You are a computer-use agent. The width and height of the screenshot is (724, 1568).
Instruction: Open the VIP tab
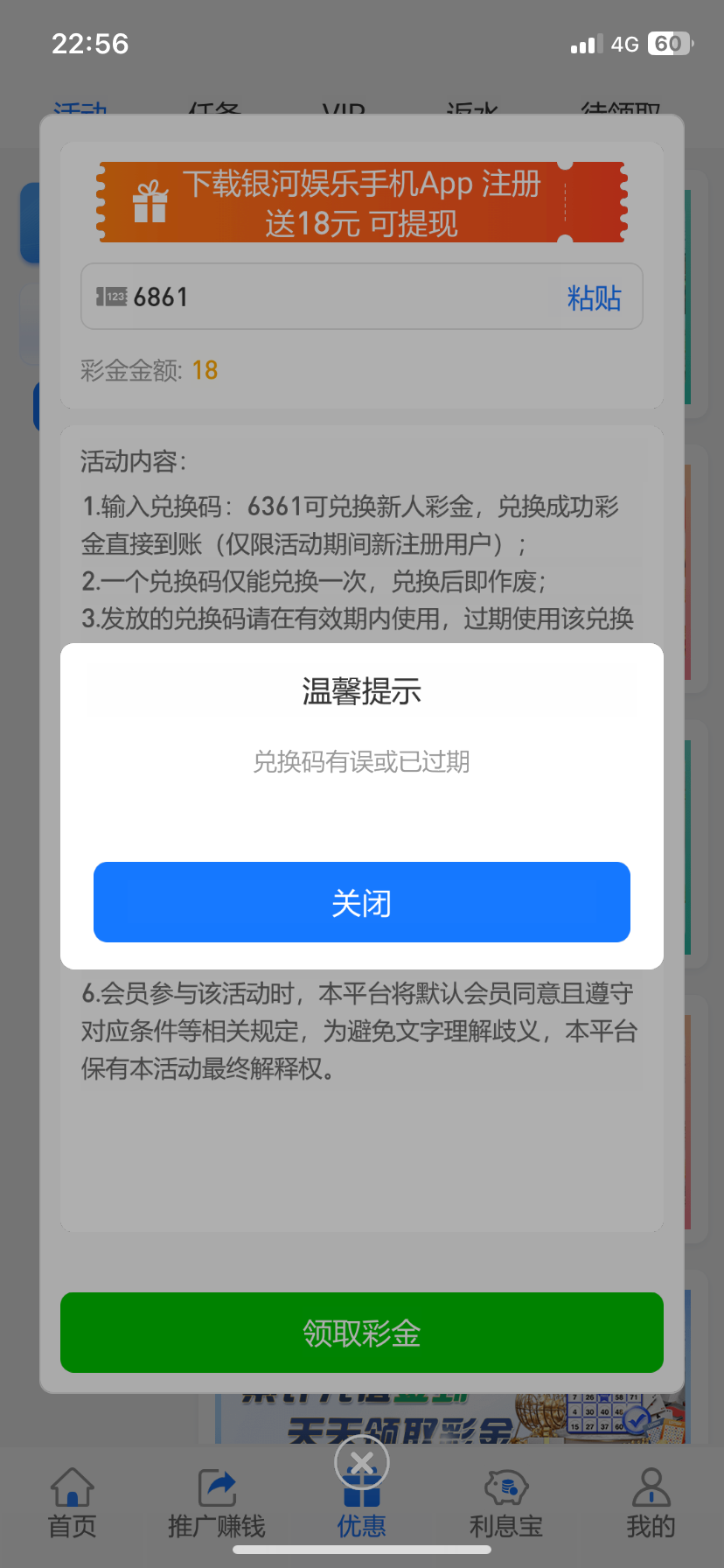point(344,109)
